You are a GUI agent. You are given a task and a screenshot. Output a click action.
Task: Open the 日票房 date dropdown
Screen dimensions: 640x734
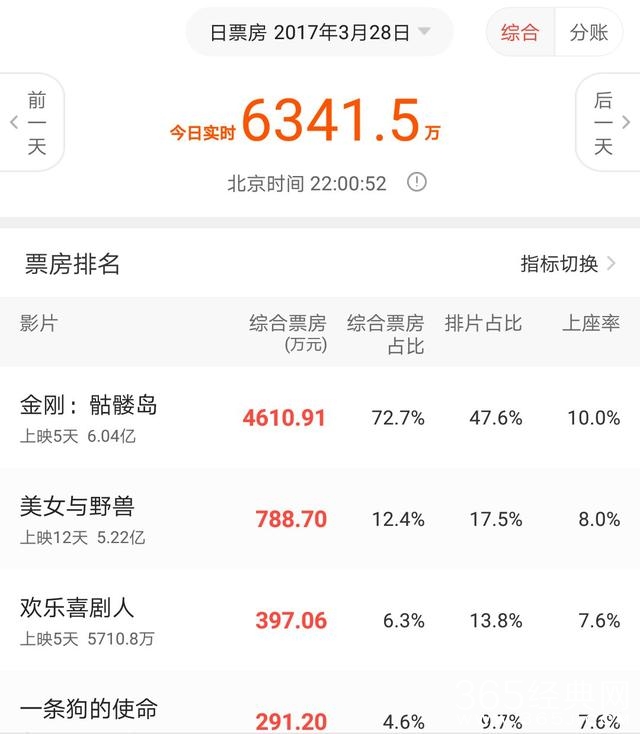pos(319,32)
